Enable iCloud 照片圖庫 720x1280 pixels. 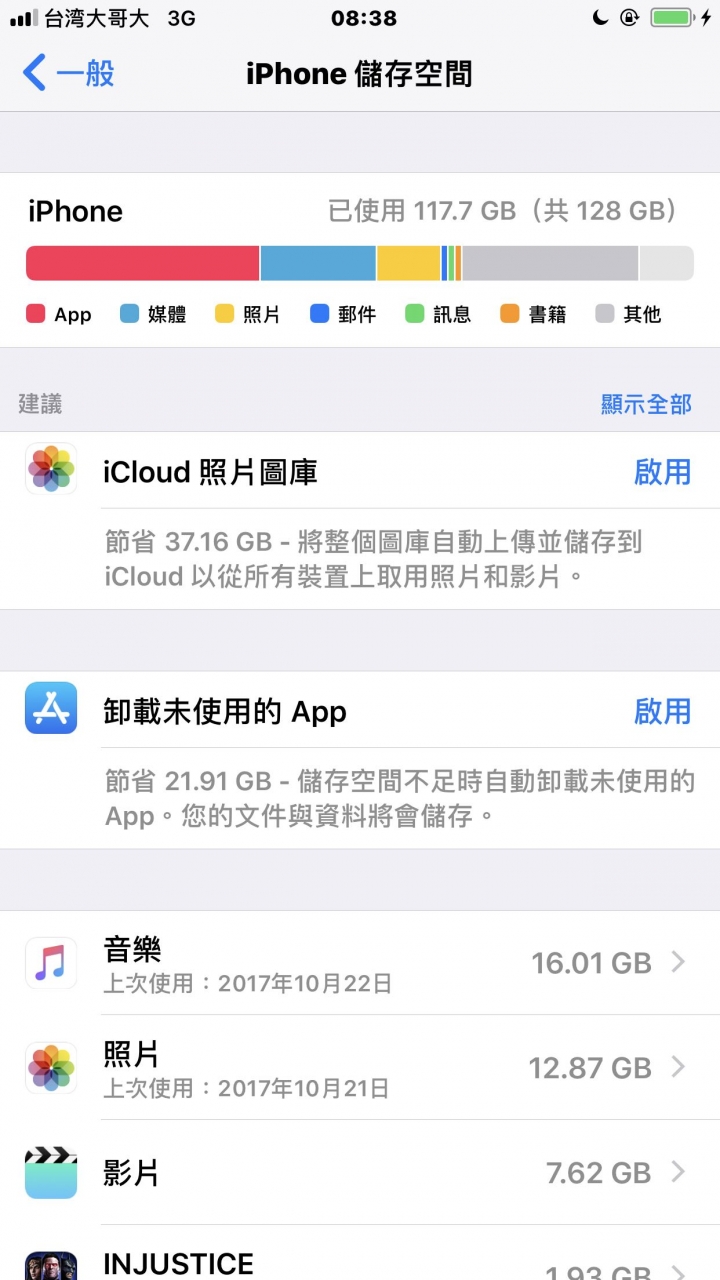(x=662, y=472)
